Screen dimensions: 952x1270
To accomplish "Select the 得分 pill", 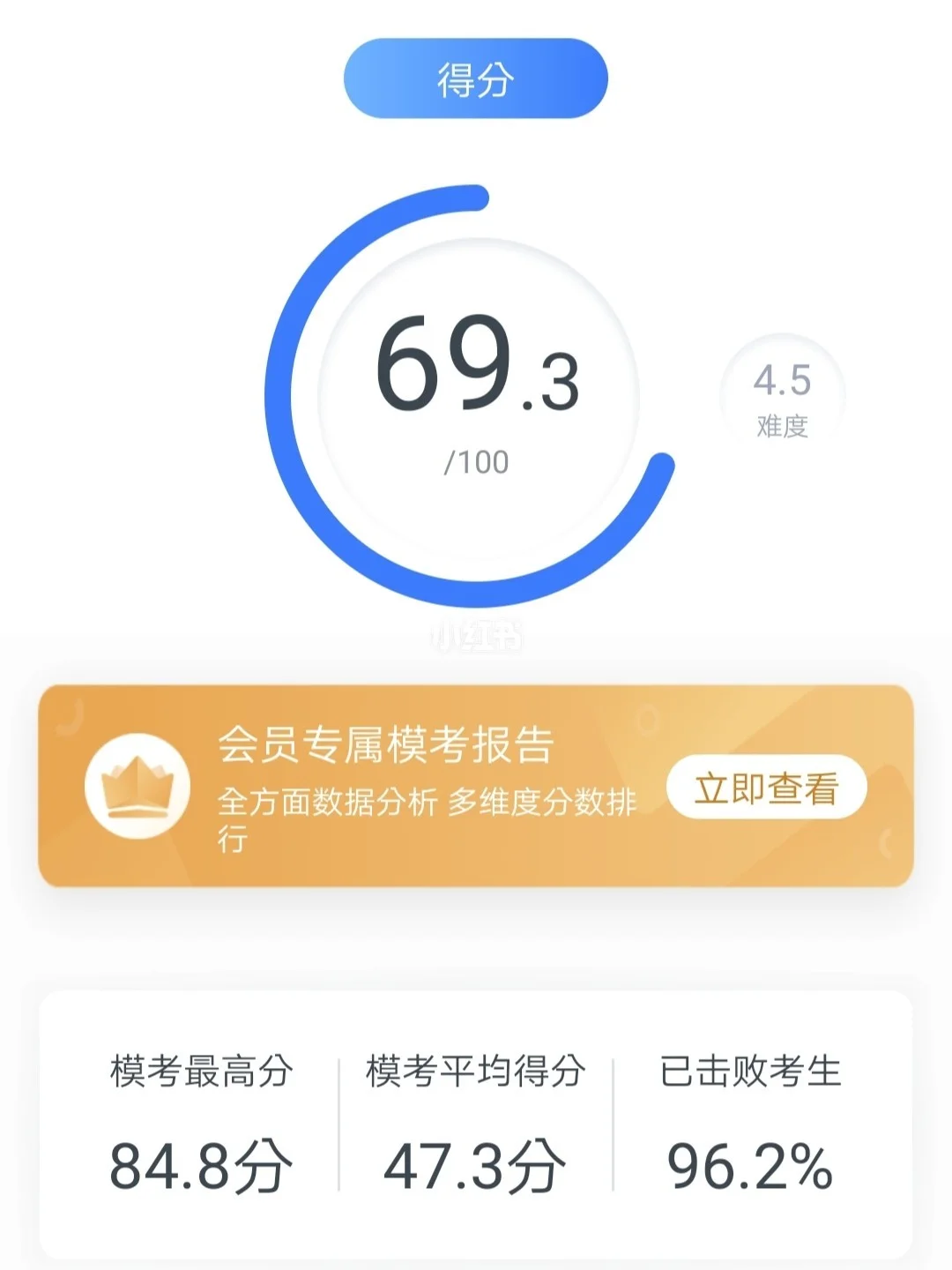I will point(475,79).
